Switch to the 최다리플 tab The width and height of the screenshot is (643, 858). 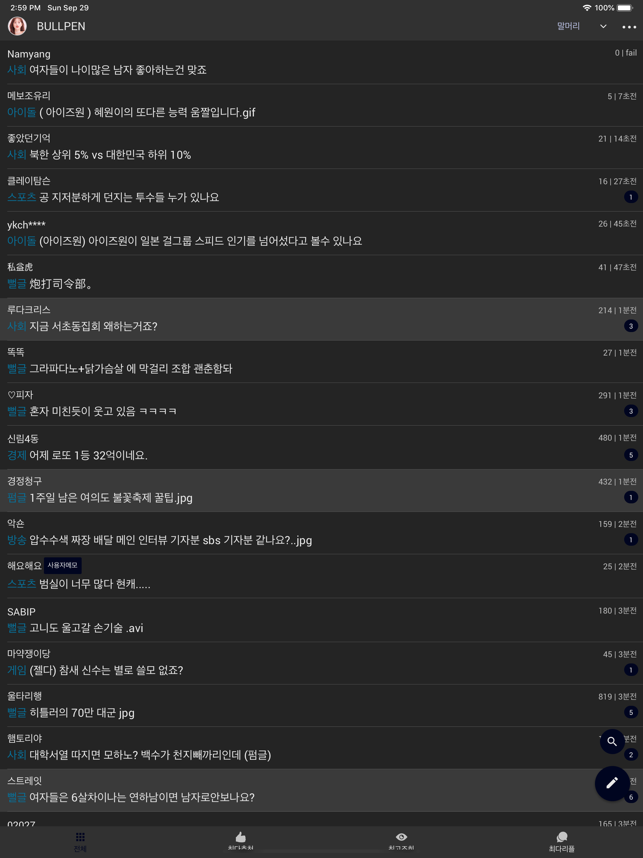point(561,842)
